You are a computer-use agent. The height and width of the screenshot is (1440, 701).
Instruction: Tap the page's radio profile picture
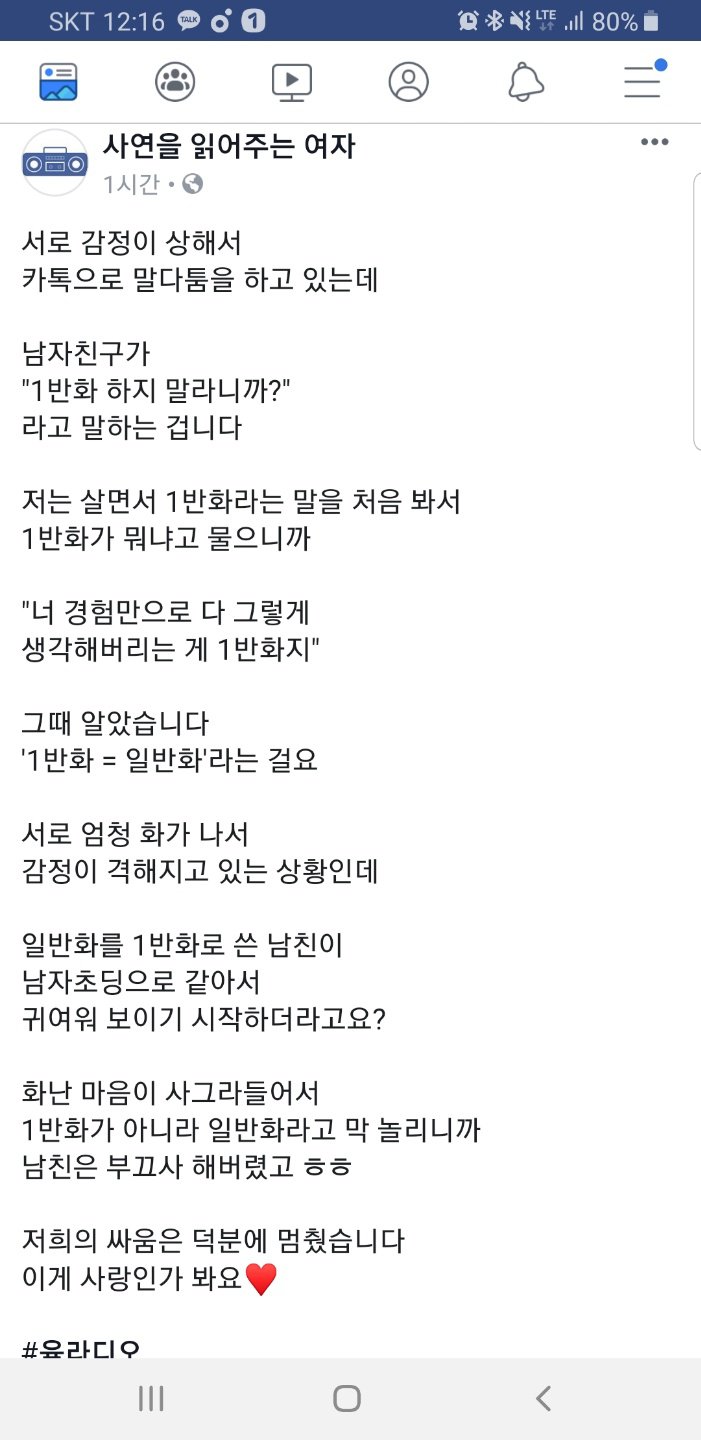[x=55, y=162]
